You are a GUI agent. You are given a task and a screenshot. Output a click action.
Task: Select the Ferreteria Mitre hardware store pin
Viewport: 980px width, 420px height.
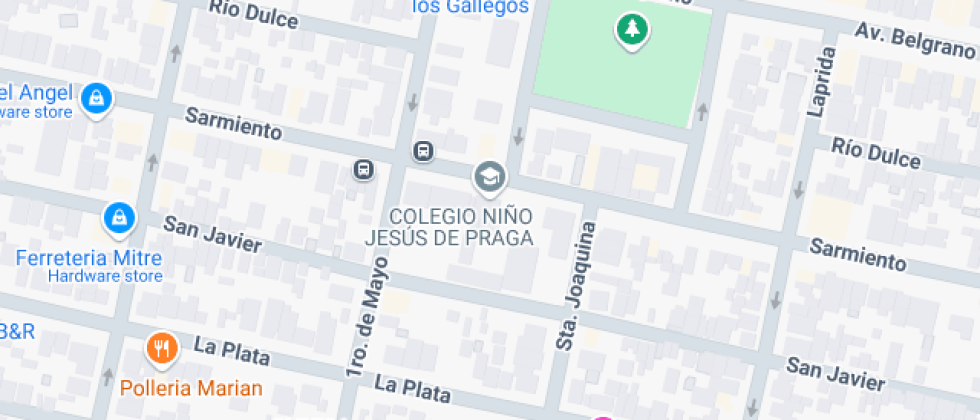click(x=118, y=215)
